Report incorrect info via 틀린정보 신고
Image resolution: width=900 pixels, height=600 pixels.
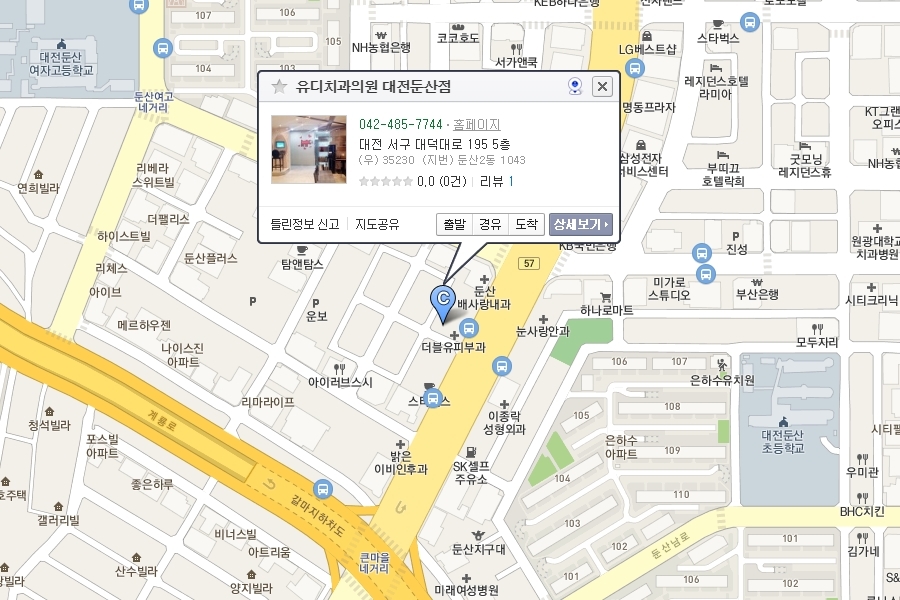(x=305, y=224)
